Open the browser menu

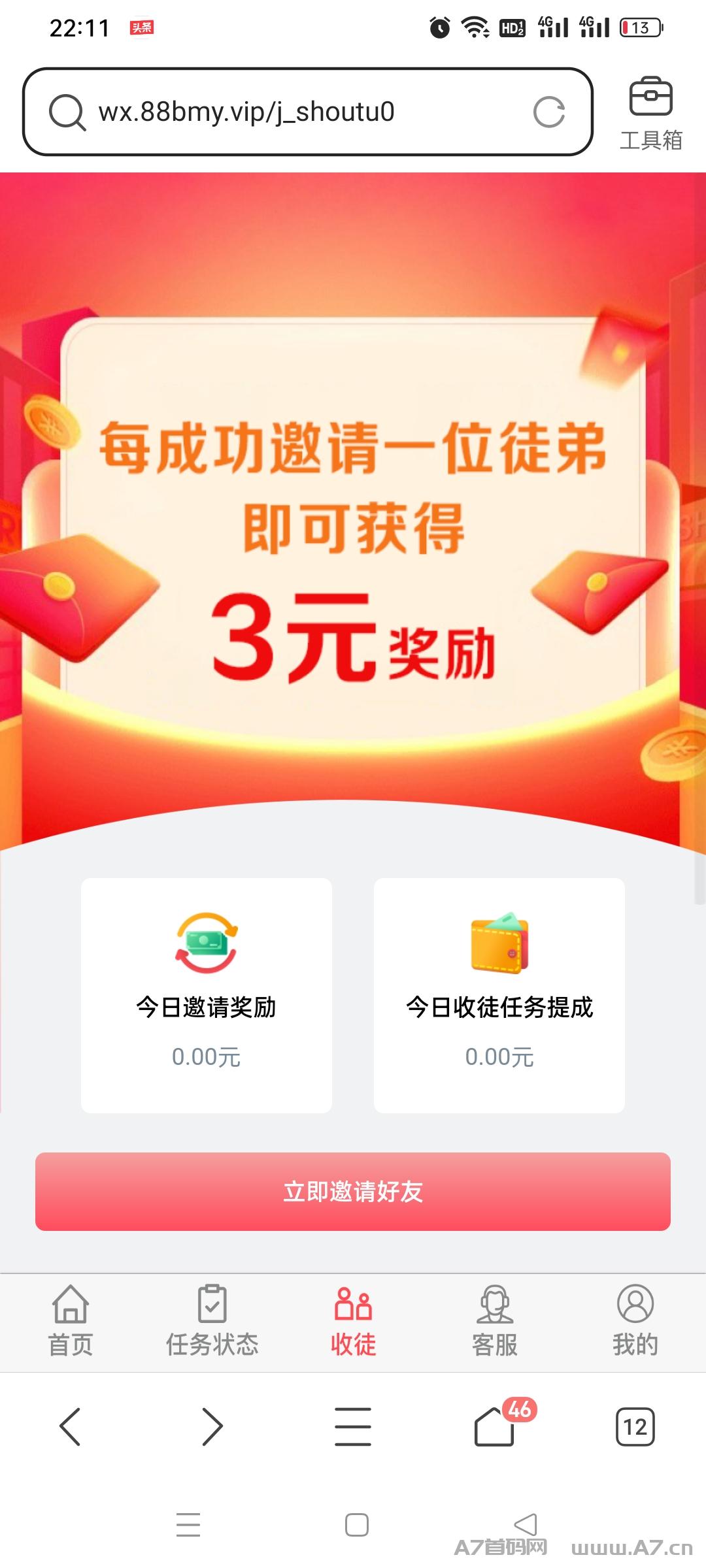[353, 1426]
